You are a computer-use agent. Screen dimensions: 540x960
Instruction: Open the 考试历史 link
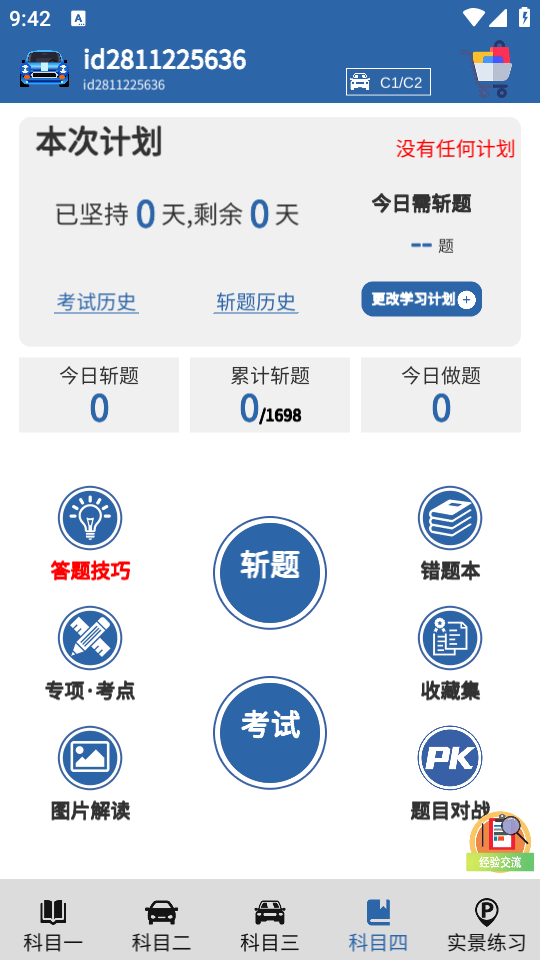click(96, 302)
